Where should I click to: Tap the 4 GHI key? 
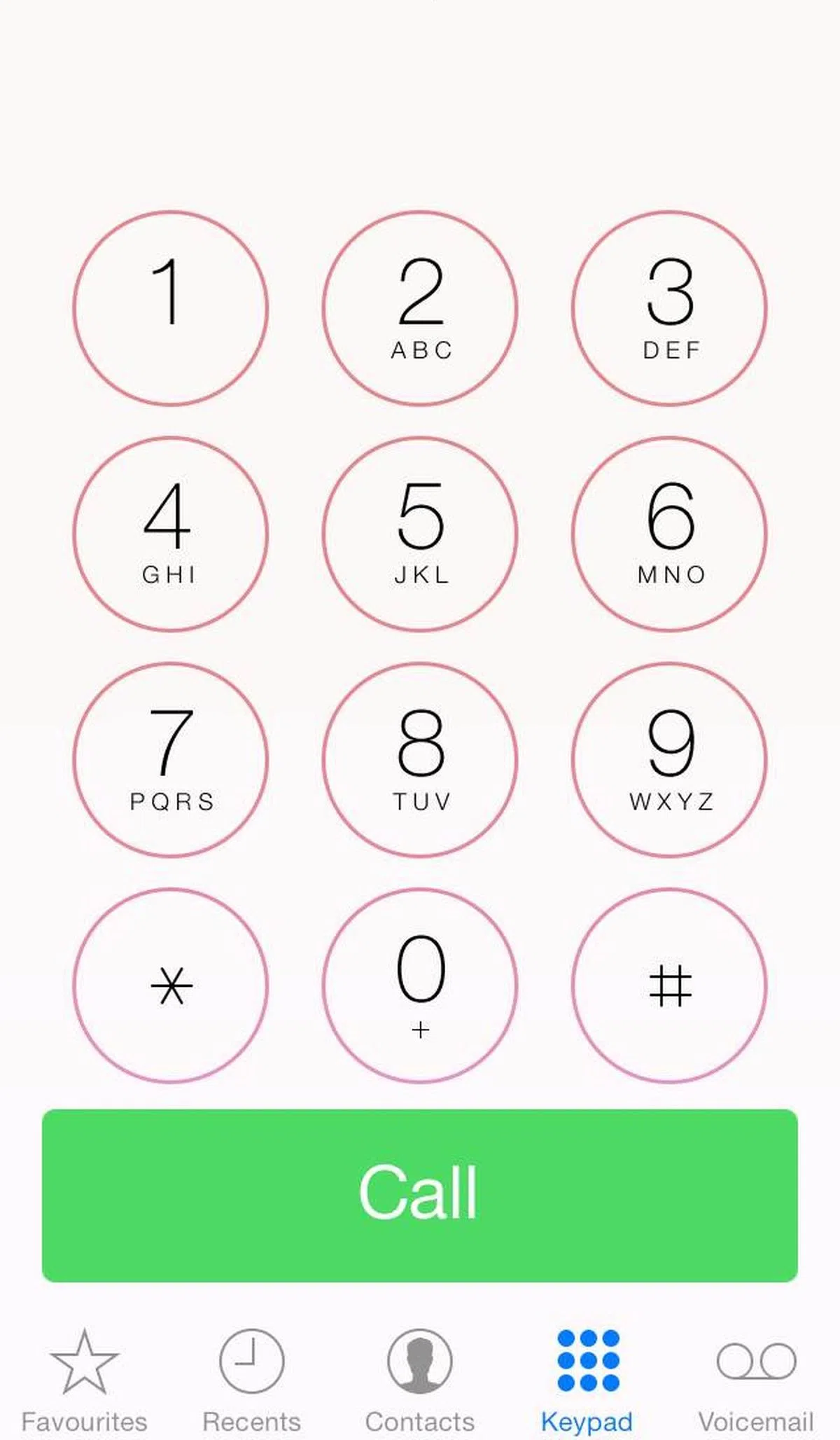click(x=170, y=534)
